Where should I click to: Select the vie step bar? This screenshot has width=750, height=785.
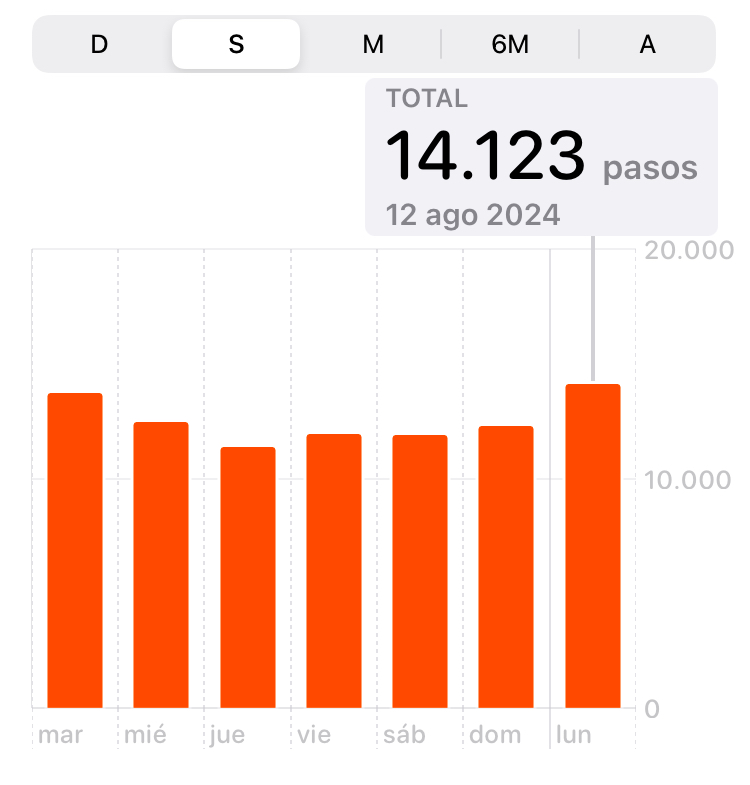[x=334, y=571]
